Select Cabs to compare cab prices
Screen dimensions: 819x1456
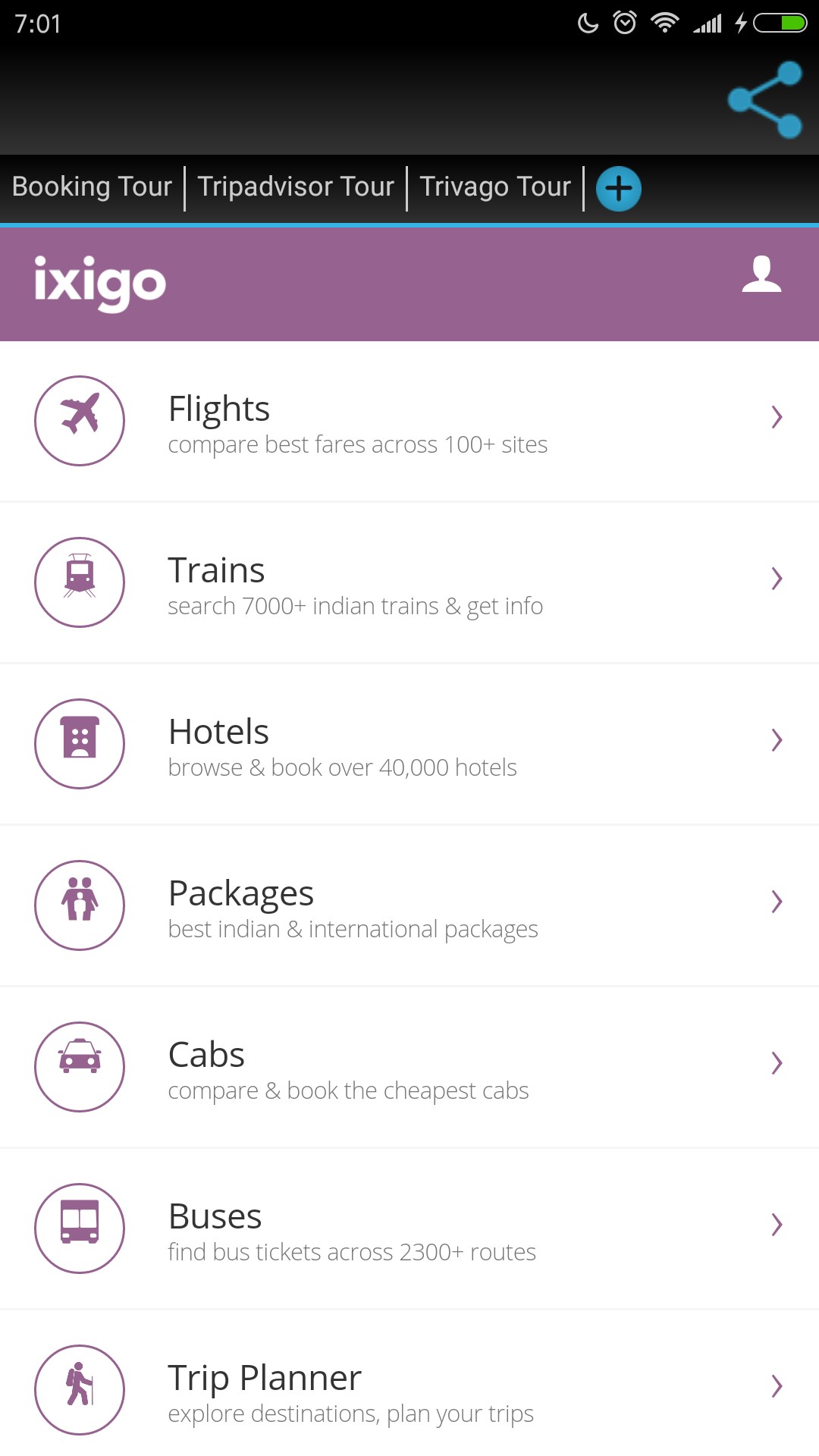409,1067
